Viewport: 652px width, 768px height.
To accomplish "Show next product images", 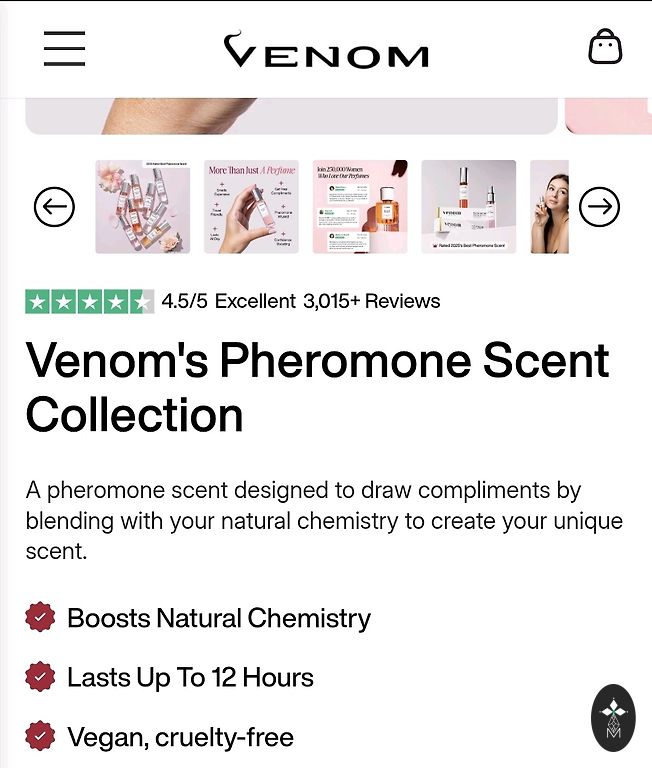I will [x=599, y=207].
